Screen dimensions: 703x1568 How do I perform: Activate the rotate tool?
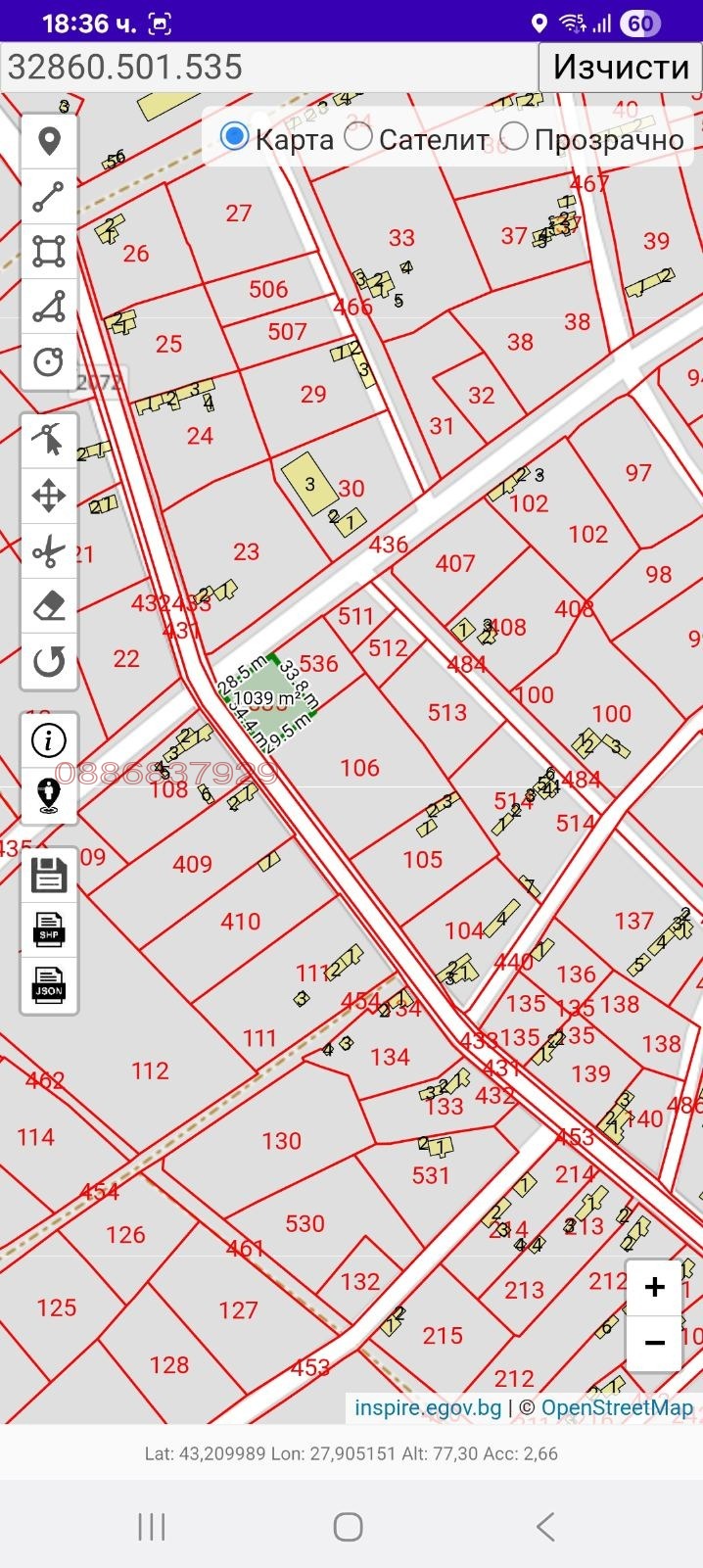tap(49, 662)
